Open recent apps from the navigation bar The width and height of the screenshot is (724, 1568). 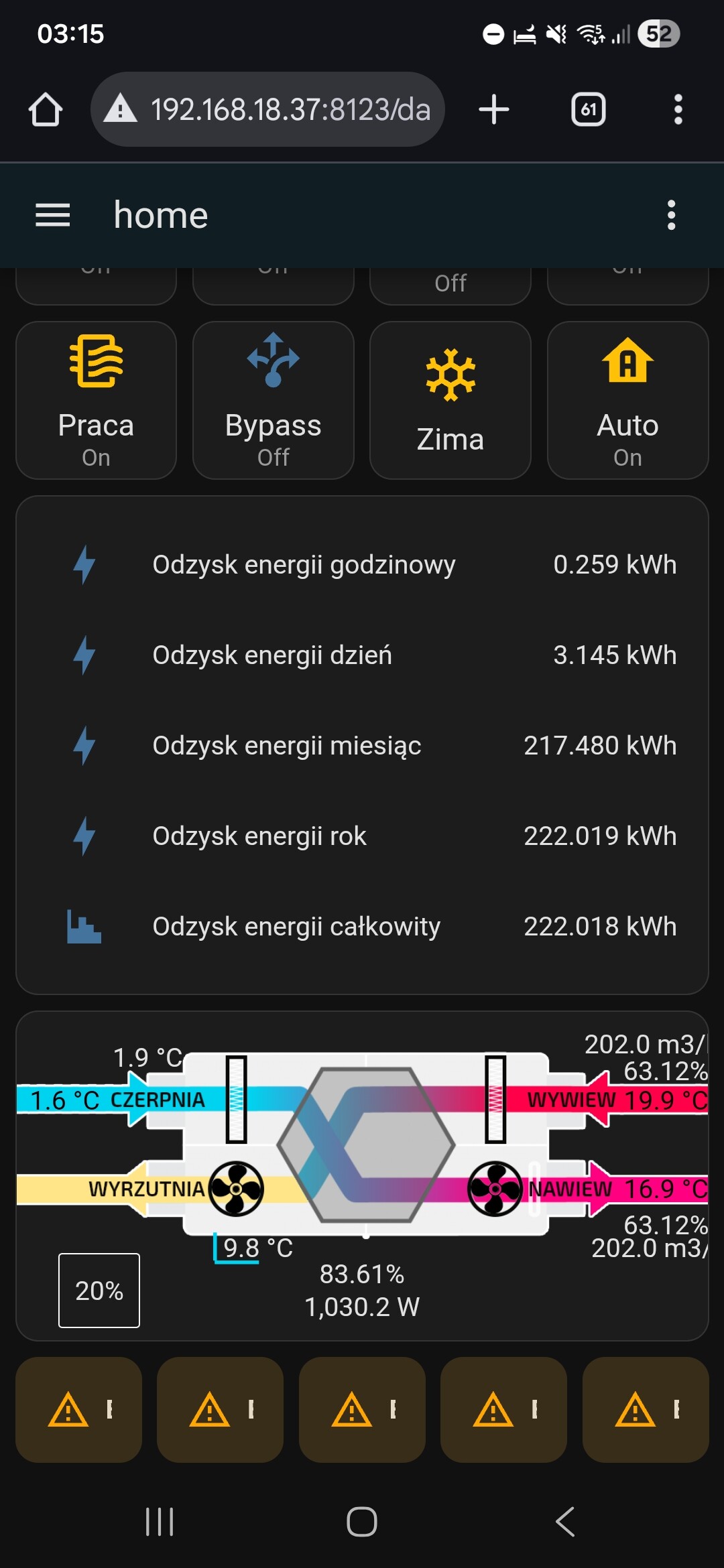tap(160, 1521)
